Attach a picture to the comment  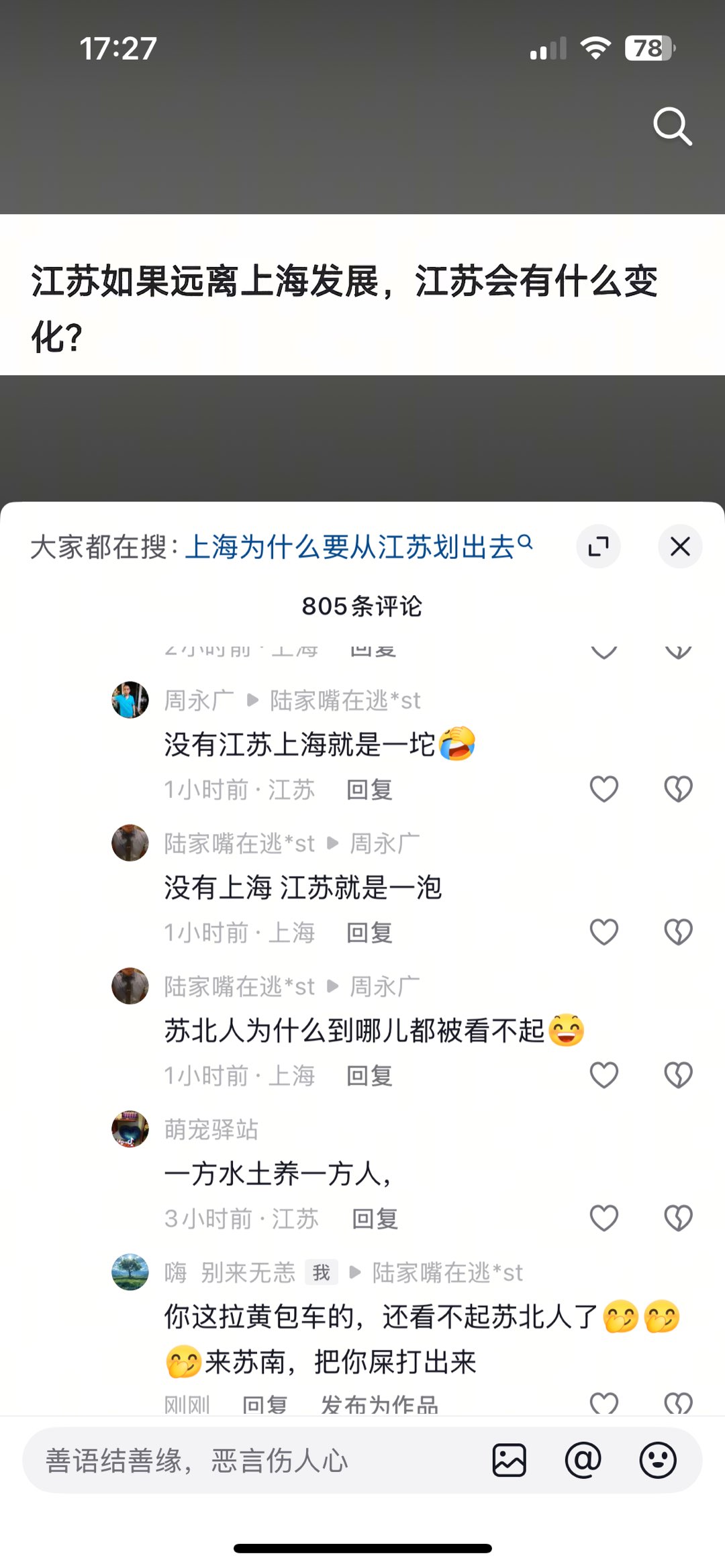pyautogui.click(x=510, y=1461)
